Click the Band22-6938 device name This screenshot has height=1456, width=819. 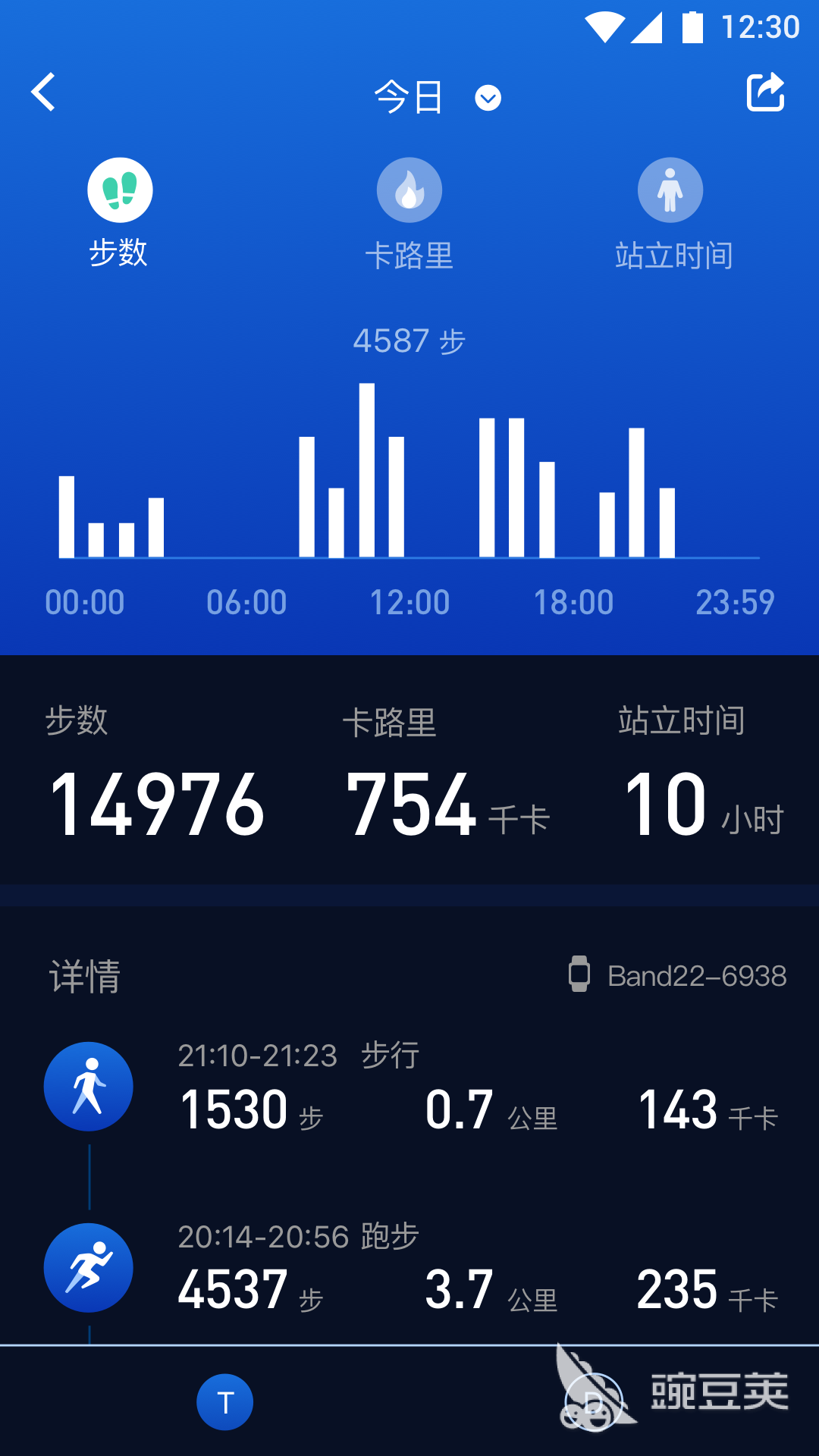695,976
